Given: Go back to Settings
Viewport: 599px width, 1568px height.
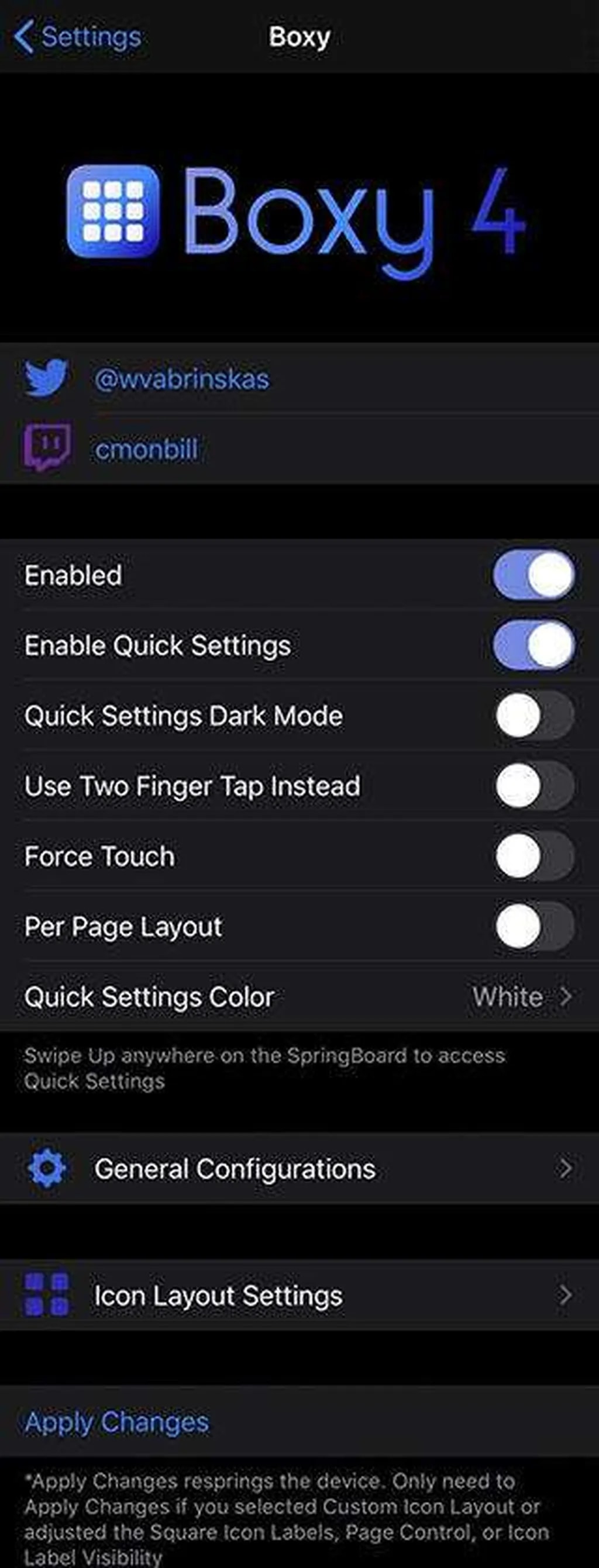Looking at the screenshot, I should point(78,36).
